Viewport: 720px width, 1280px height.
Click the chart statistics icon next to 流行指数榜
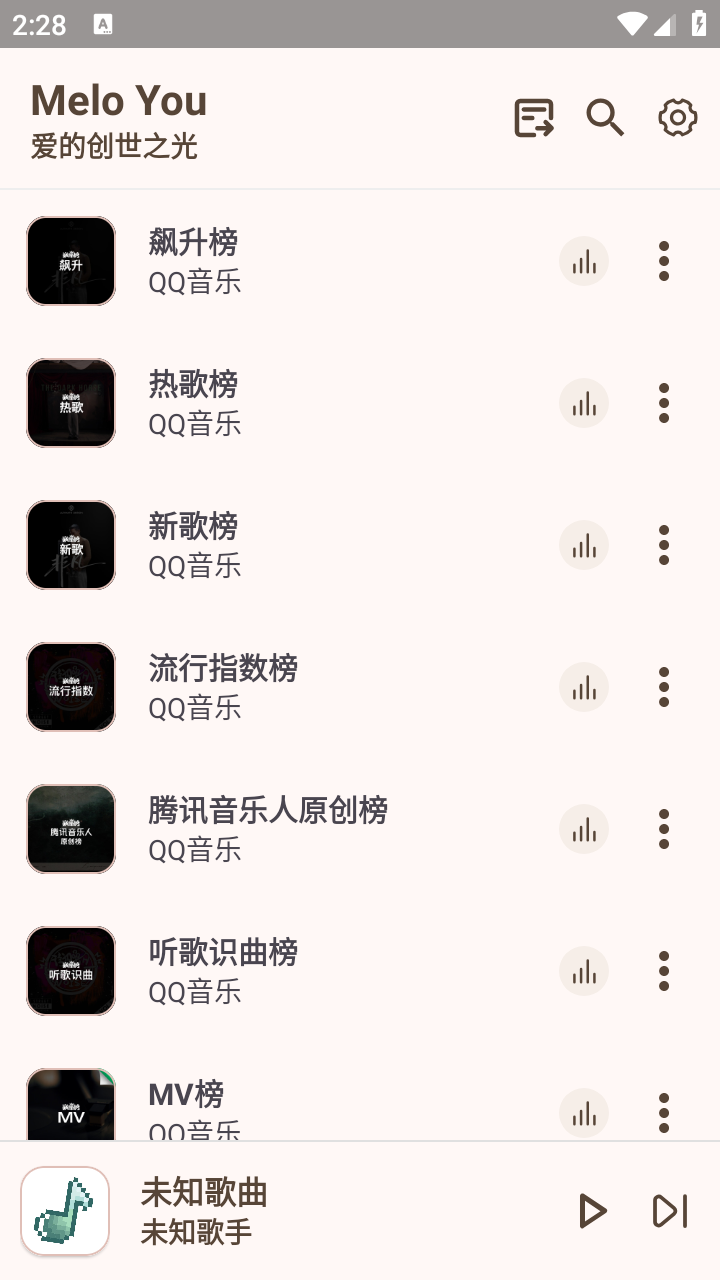(x=584, y=687)
